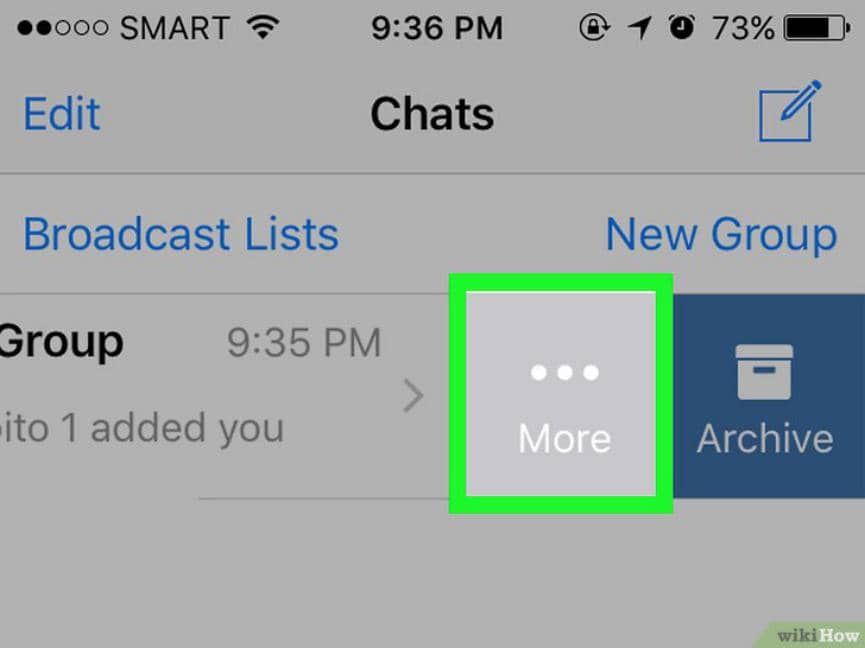Viewport: 865px width, 648px height.
Task: Tap Edit in the Chats header
Action: click(x=61, y=114)
